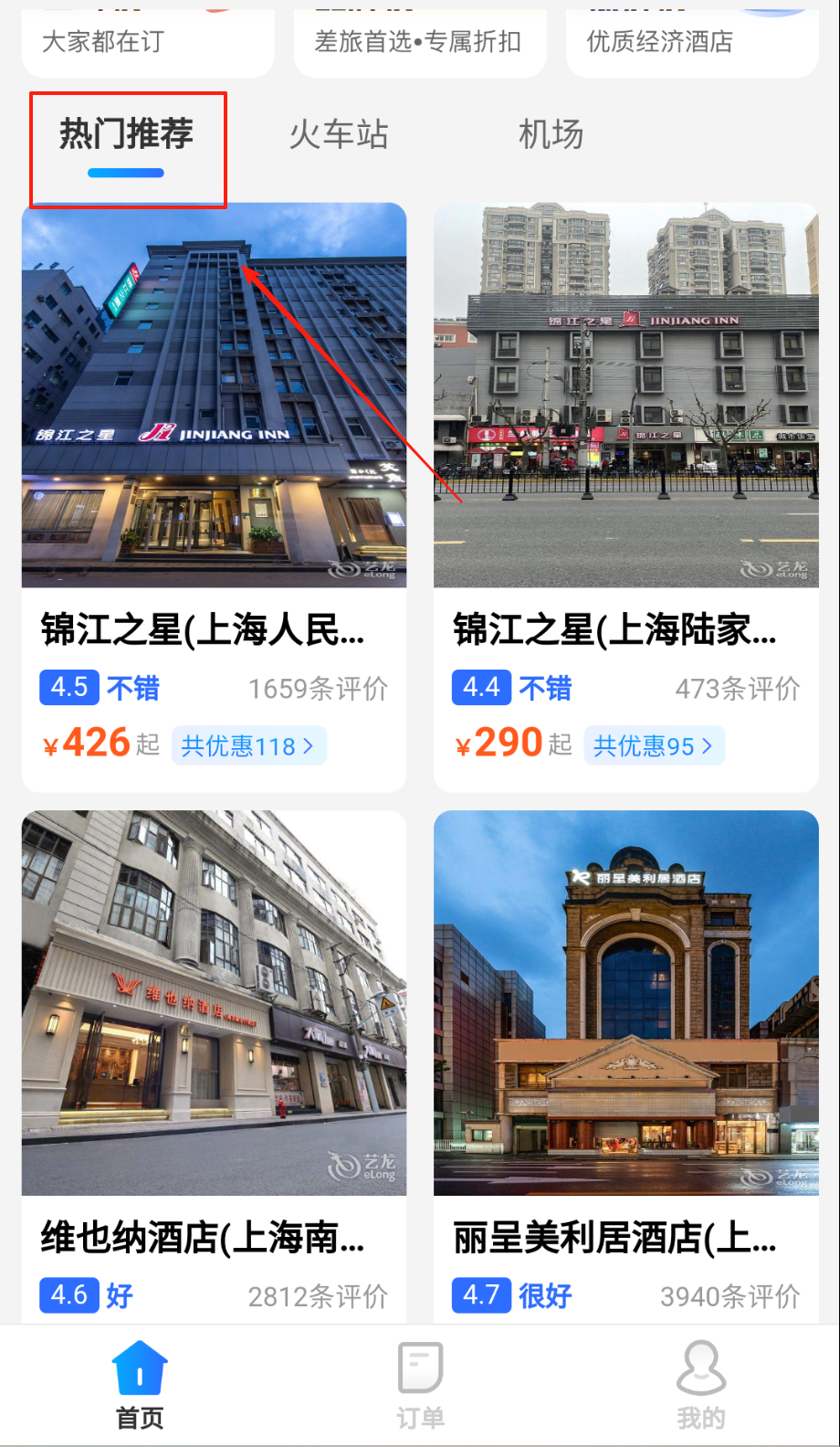Open 锦江之星(上海人民... hotel card
Viewport: 840px width, 1447px height.
214,457
